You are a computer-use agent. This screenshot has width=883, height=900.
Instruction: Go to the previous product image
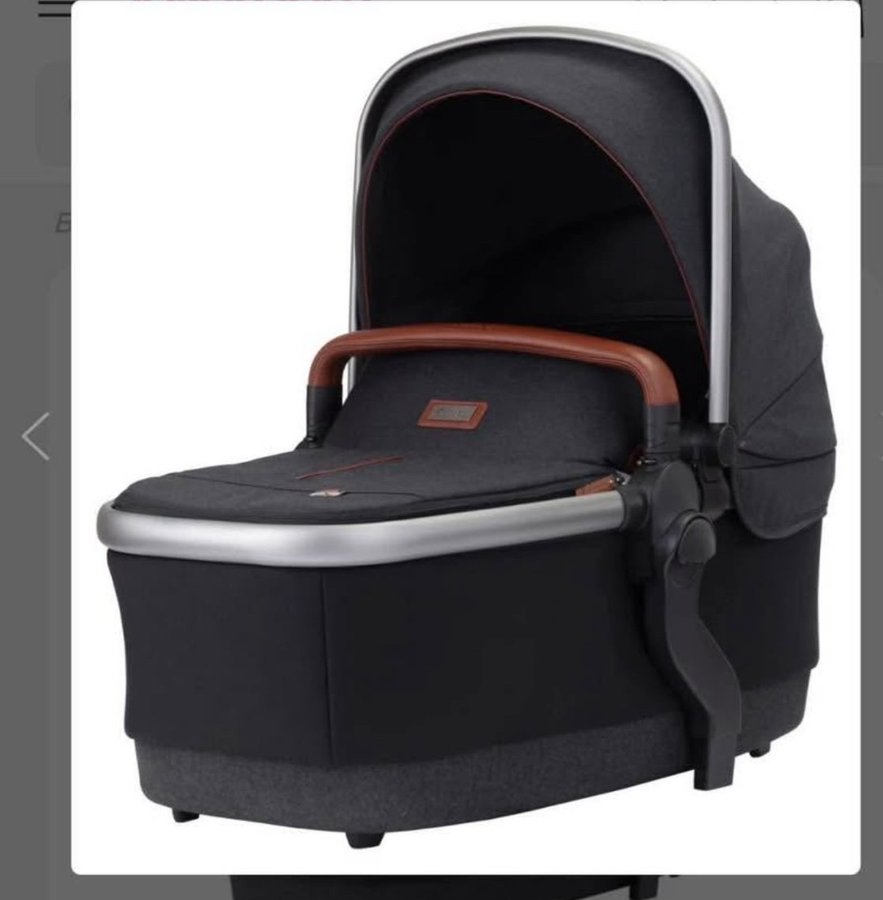tap(36, 437)
